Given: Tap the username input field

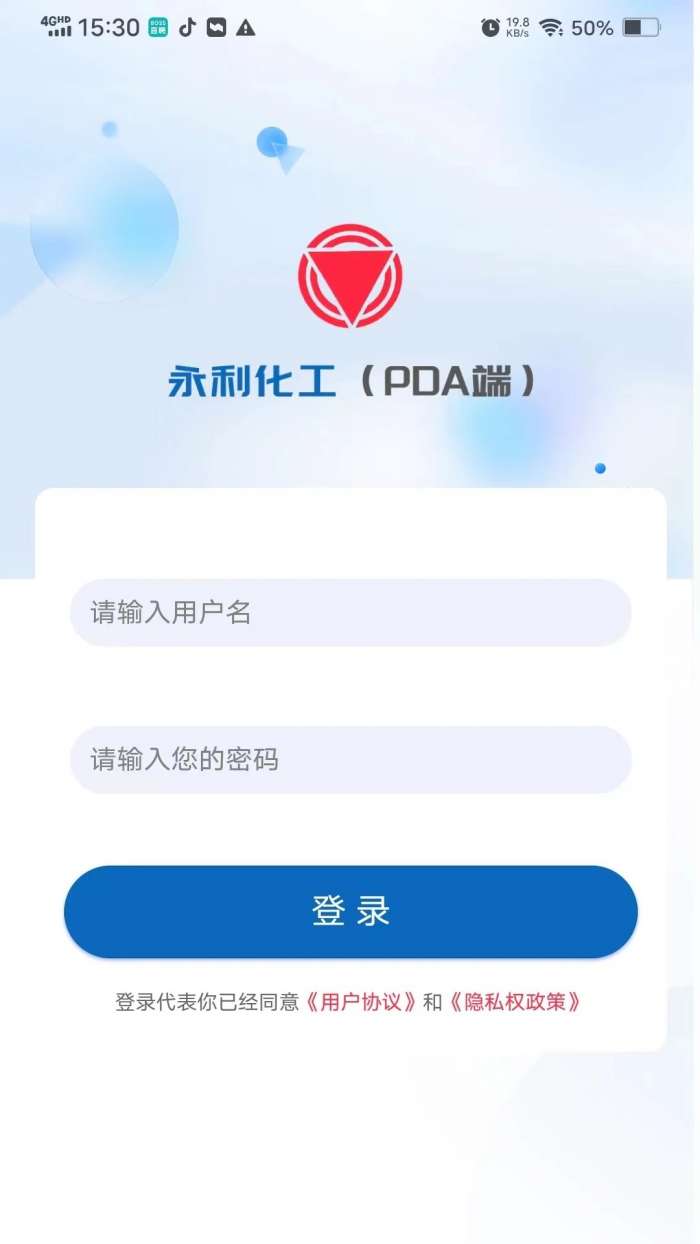Looking at the screenshot, I should 350,612.
